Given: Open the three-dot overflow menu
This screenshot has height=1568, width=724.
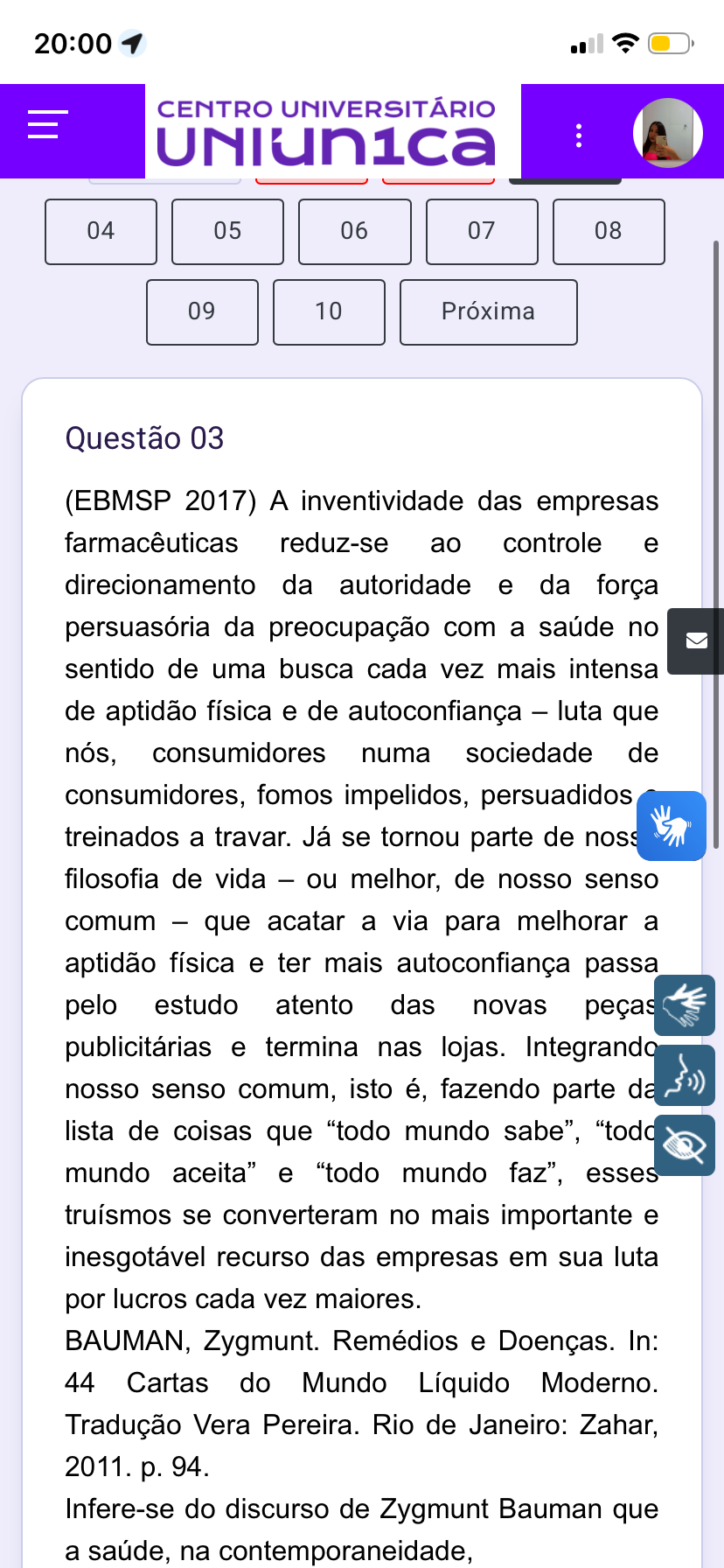Looking at the screenshot, I should (x=578, y=136).
